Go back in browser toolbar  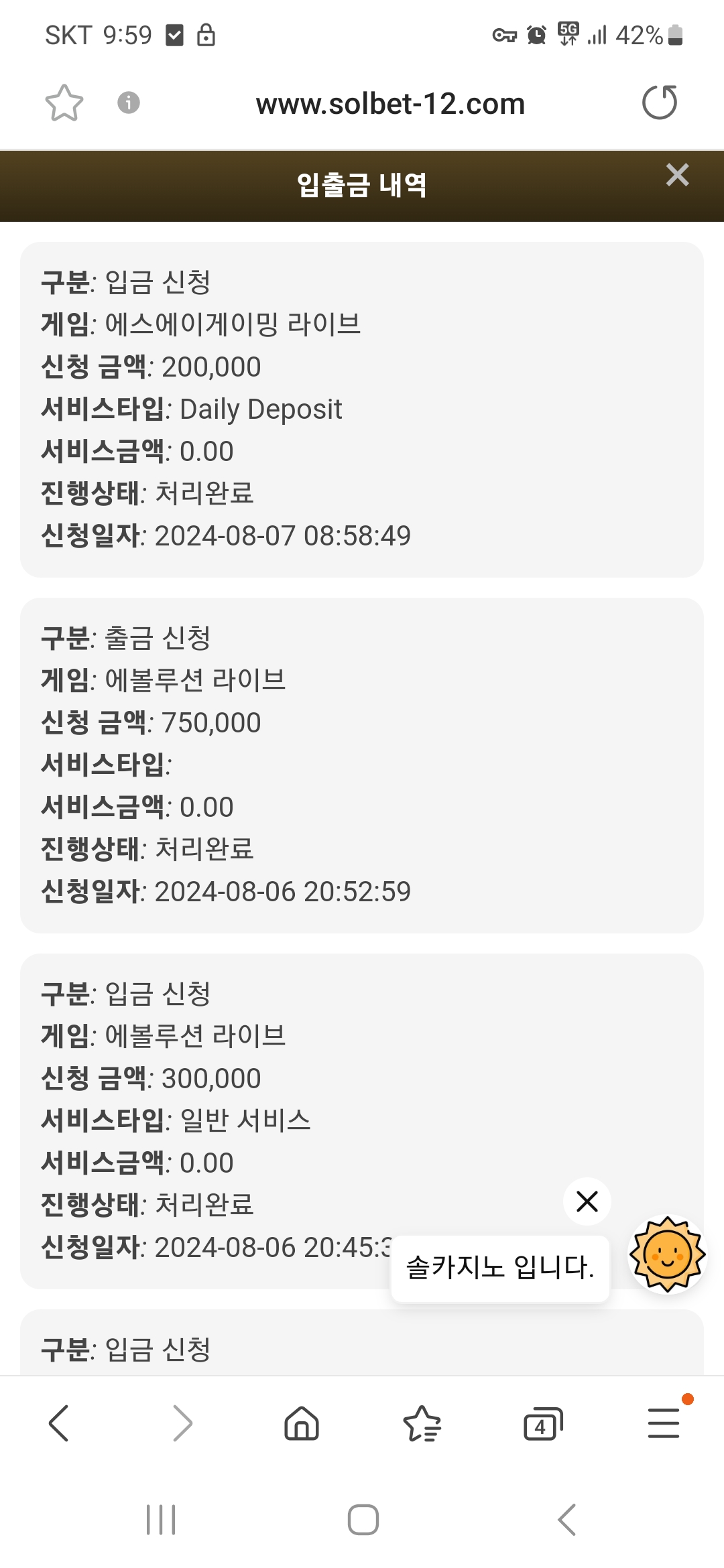click(x=59, y=1423)
